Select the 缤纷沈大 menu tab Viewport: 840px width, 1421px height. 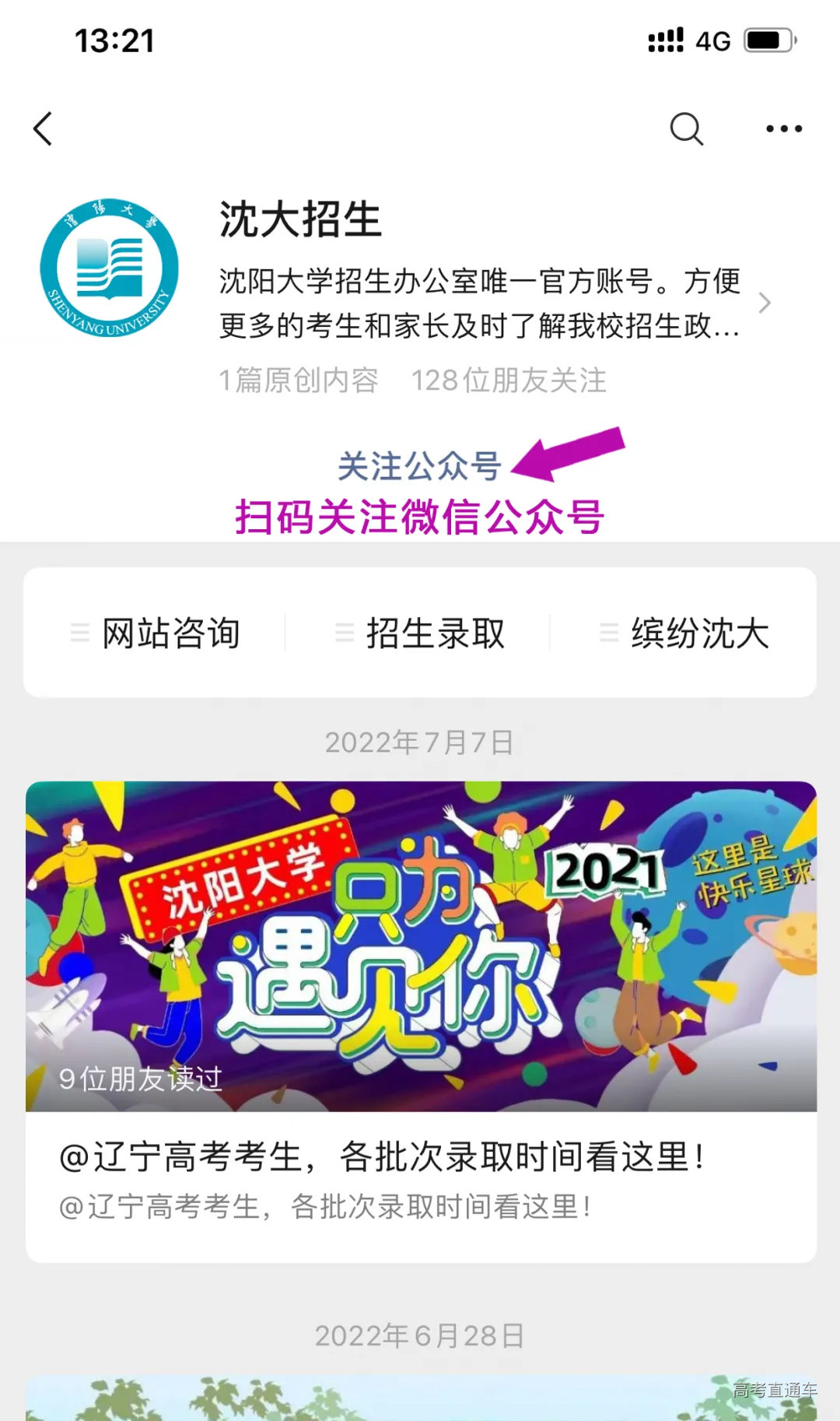(x=698, y=633)
